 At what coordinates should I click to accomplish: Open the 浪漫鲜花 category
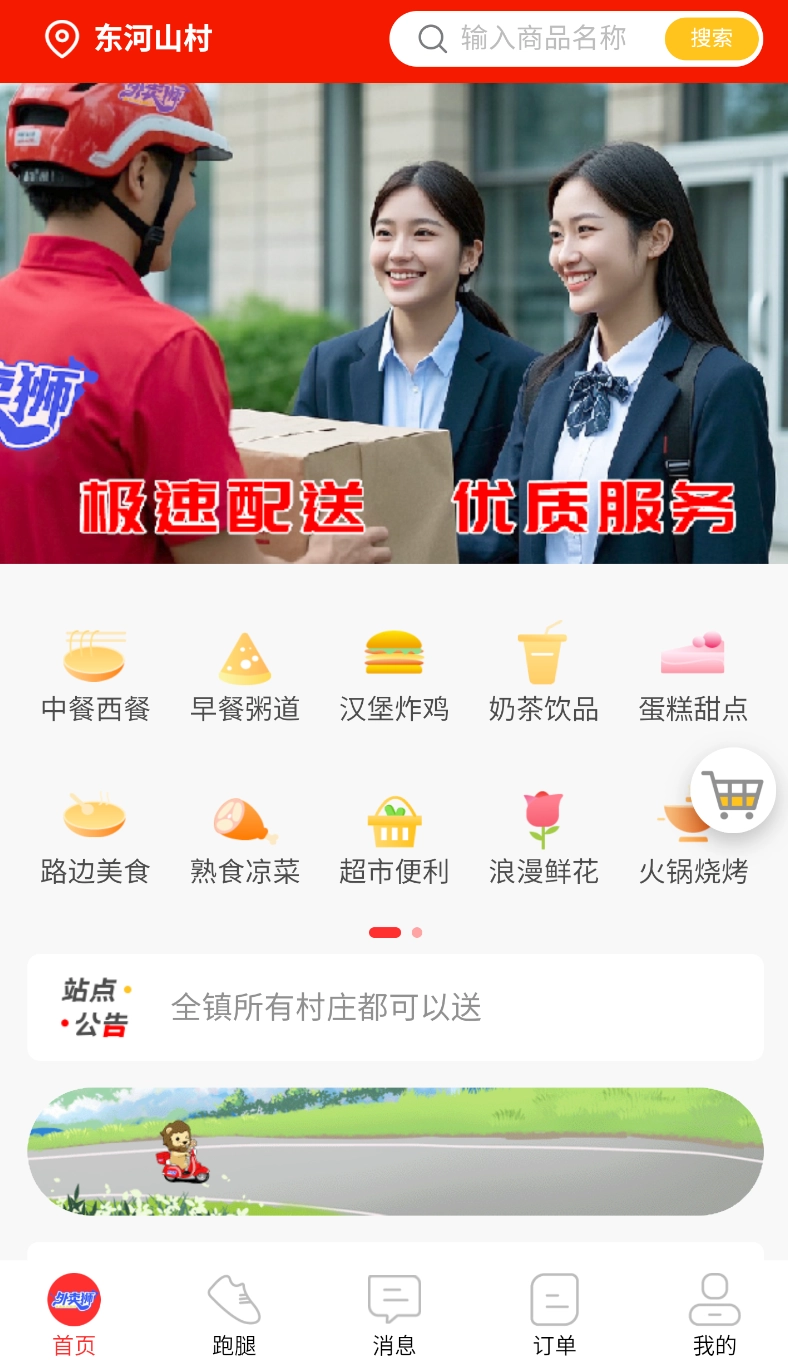pos(543,837)
